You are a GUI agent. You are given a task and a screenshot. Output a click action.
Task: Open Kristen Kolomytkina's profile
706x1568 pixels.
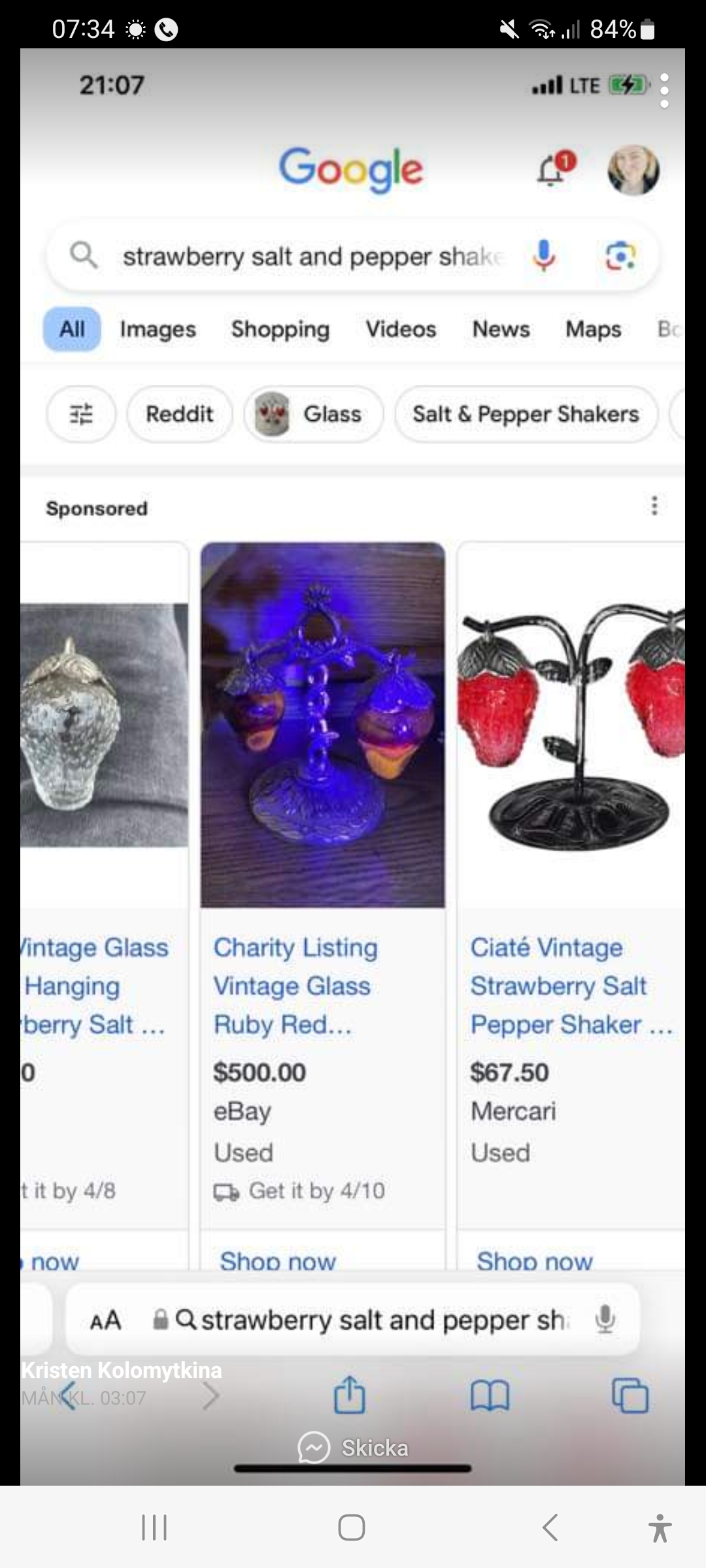click(122, 1370)
